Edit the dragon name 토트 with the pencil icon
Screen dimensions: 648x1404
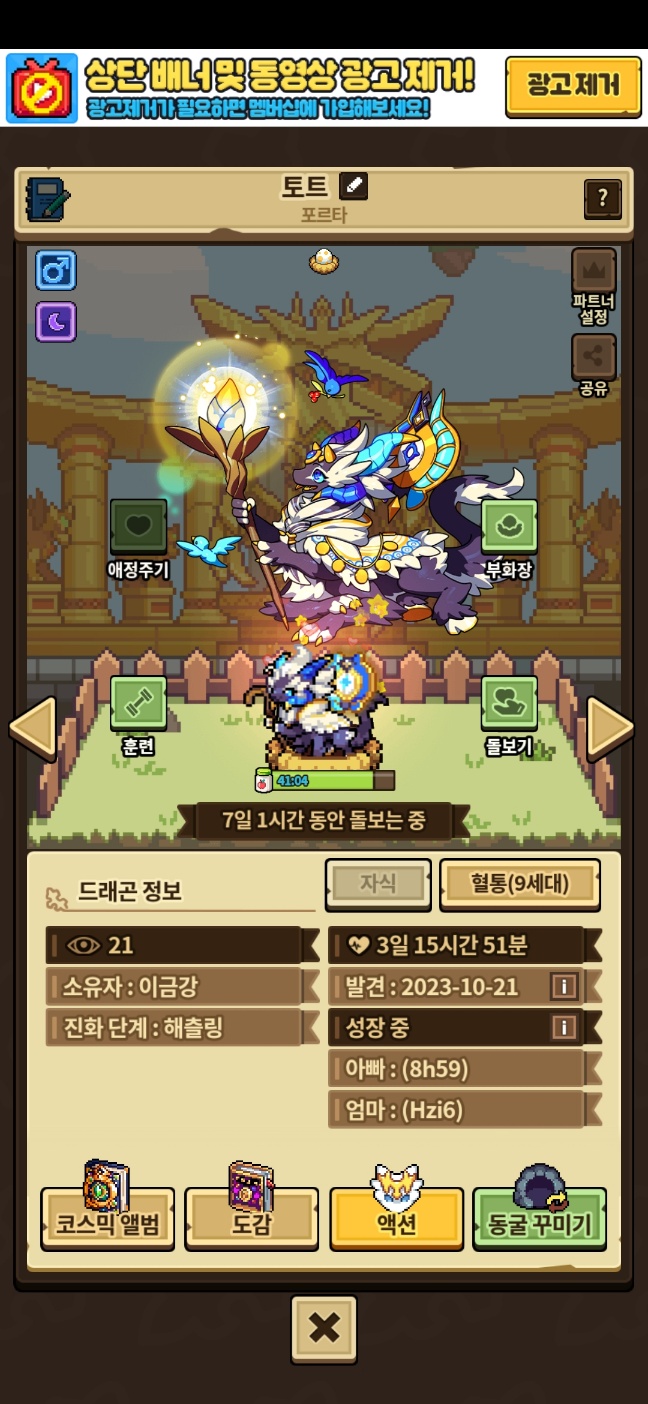pos(353,186)
